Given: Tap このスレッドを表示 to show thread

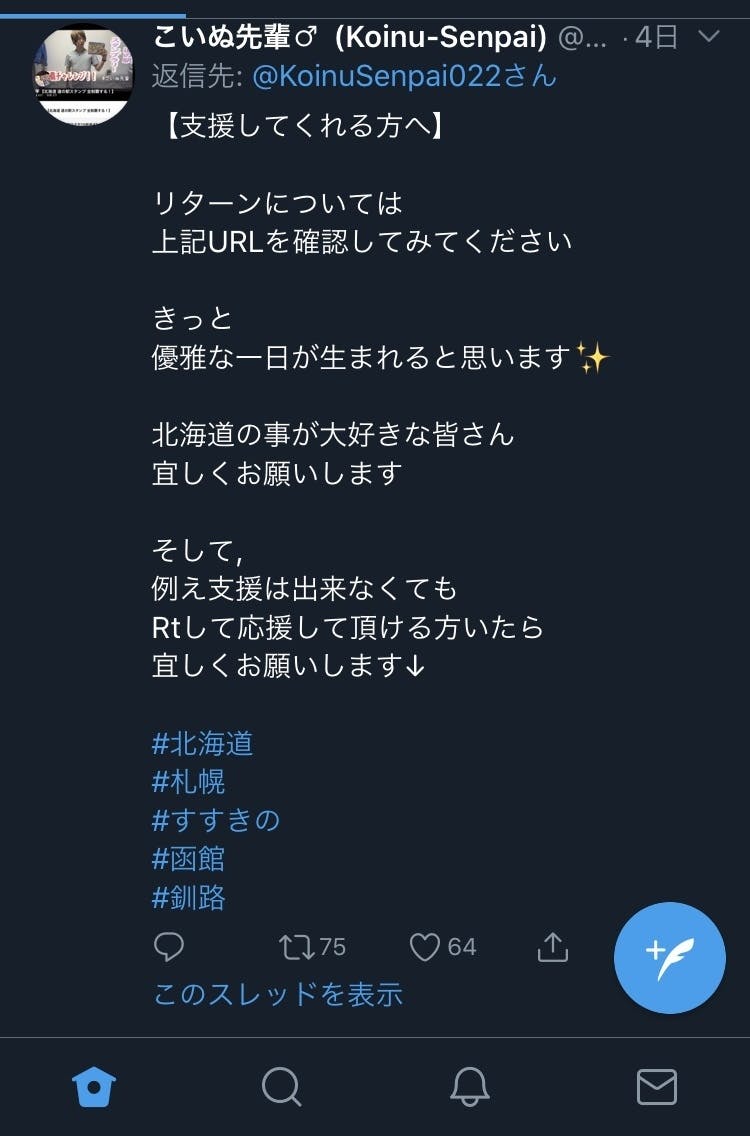Looking at the screenshot, I should pos(278,994).
